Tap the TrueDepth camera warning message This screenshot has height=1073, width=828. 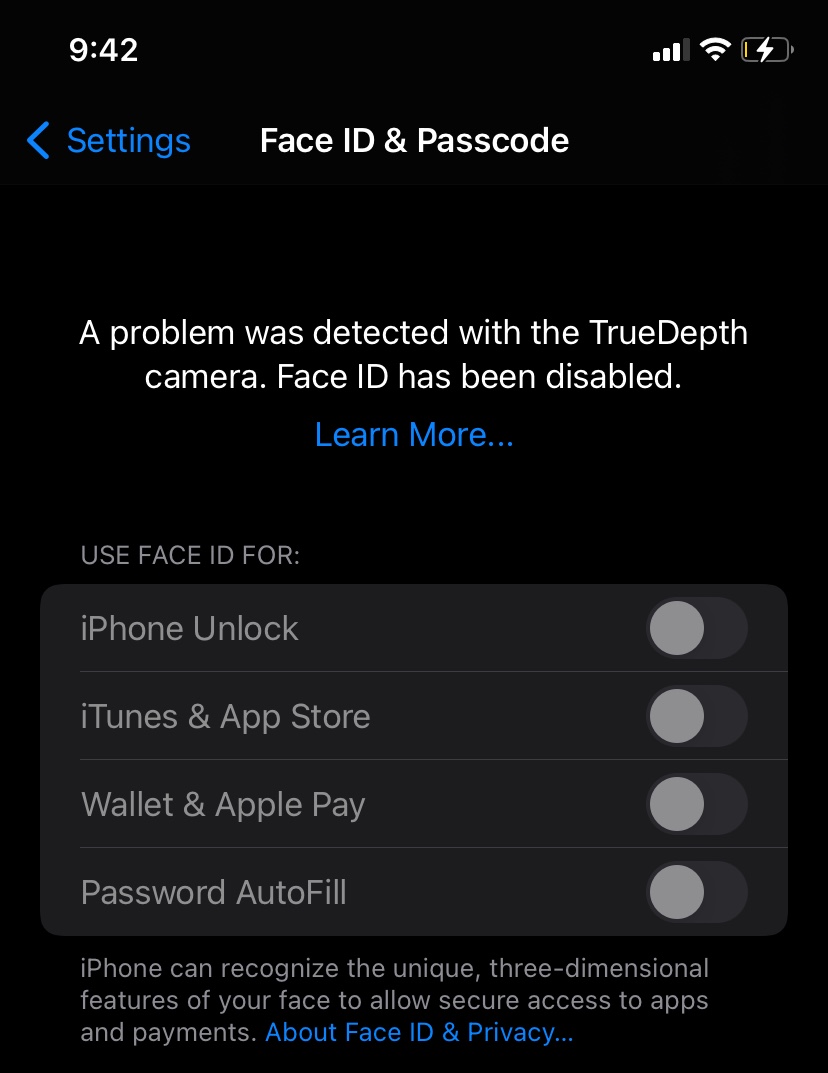tap(413, 354)
